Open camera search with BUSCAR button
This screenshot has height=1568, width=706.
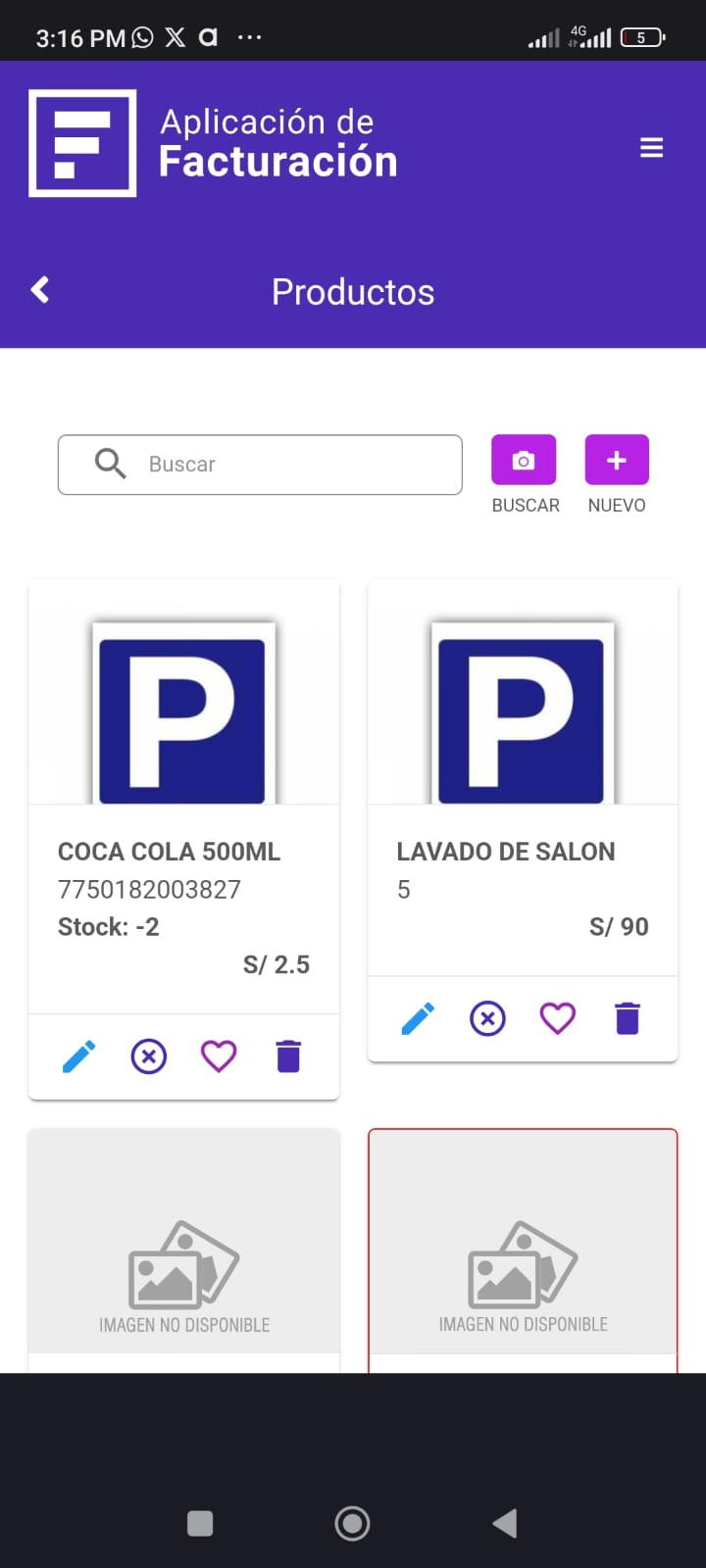point(524,460)
